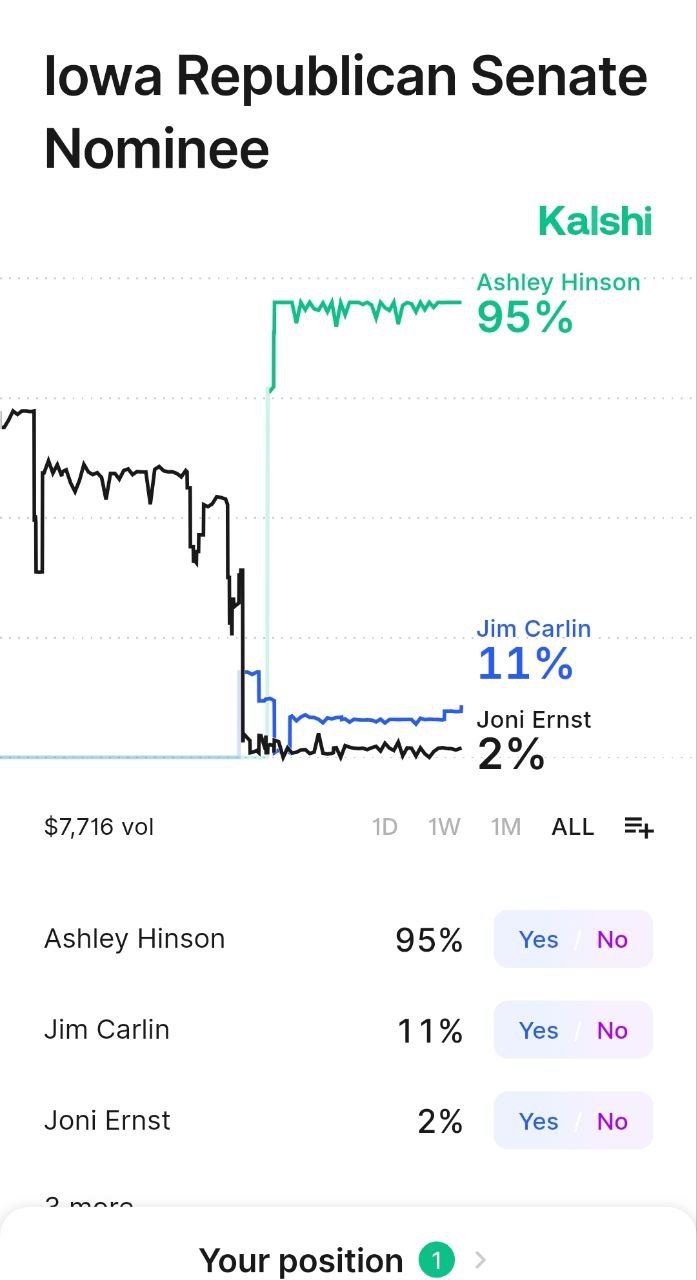Choose Yes for Jim Carlin
This screenshot has width=697, height=1280.
(x=538, y=1030)
